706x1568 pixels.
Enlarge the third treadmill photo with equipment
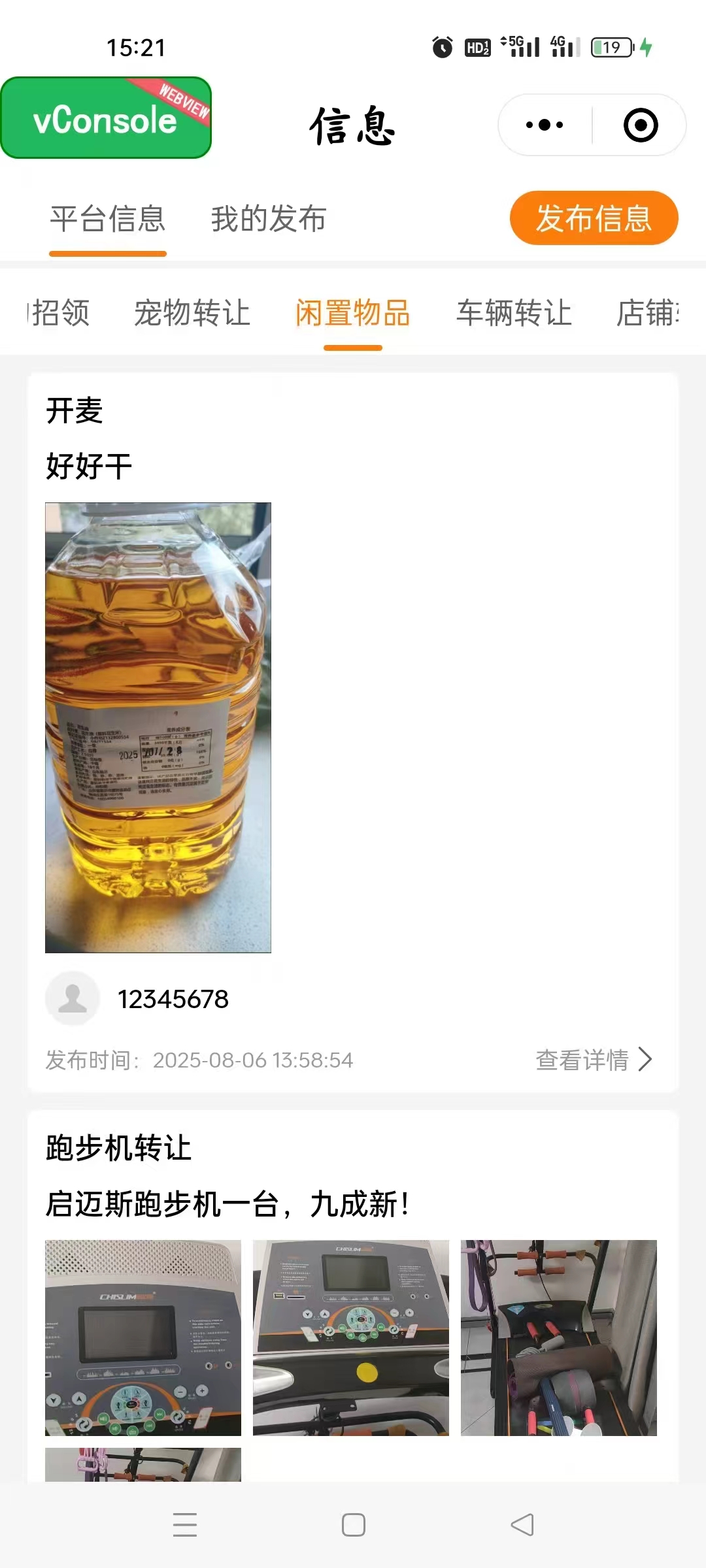[559, 1337]
